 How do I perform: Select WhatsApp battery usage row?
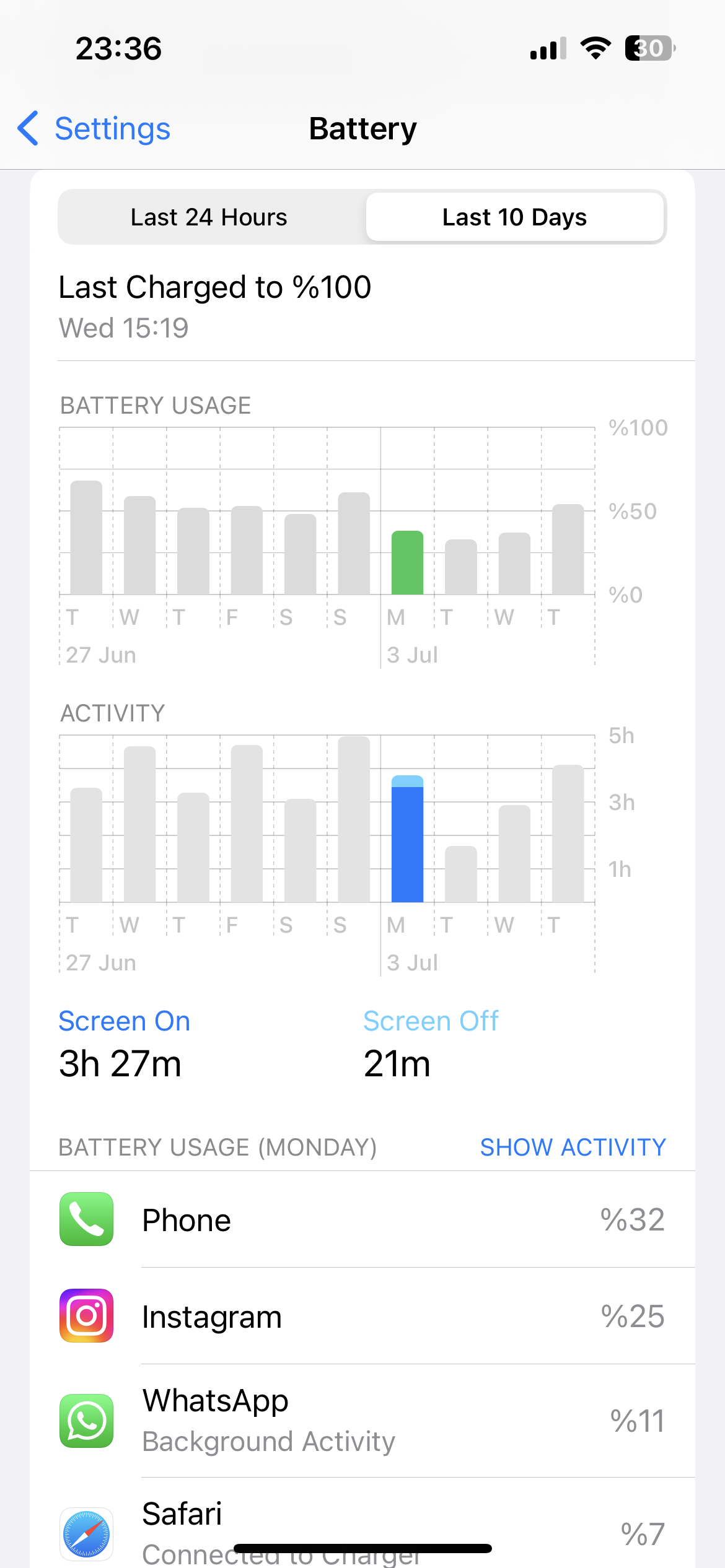(362, 1421)
